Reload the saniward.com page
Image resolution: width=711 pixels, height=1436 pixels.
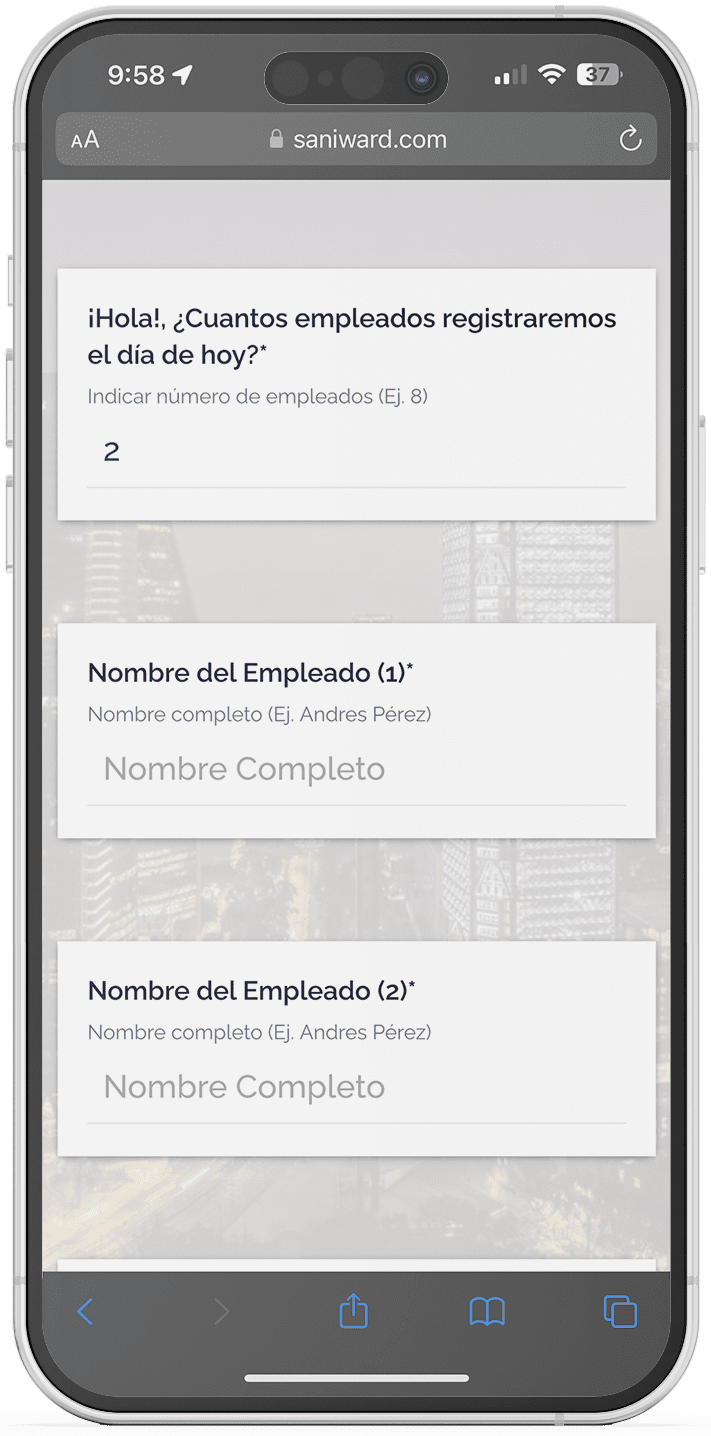[630, 139]
